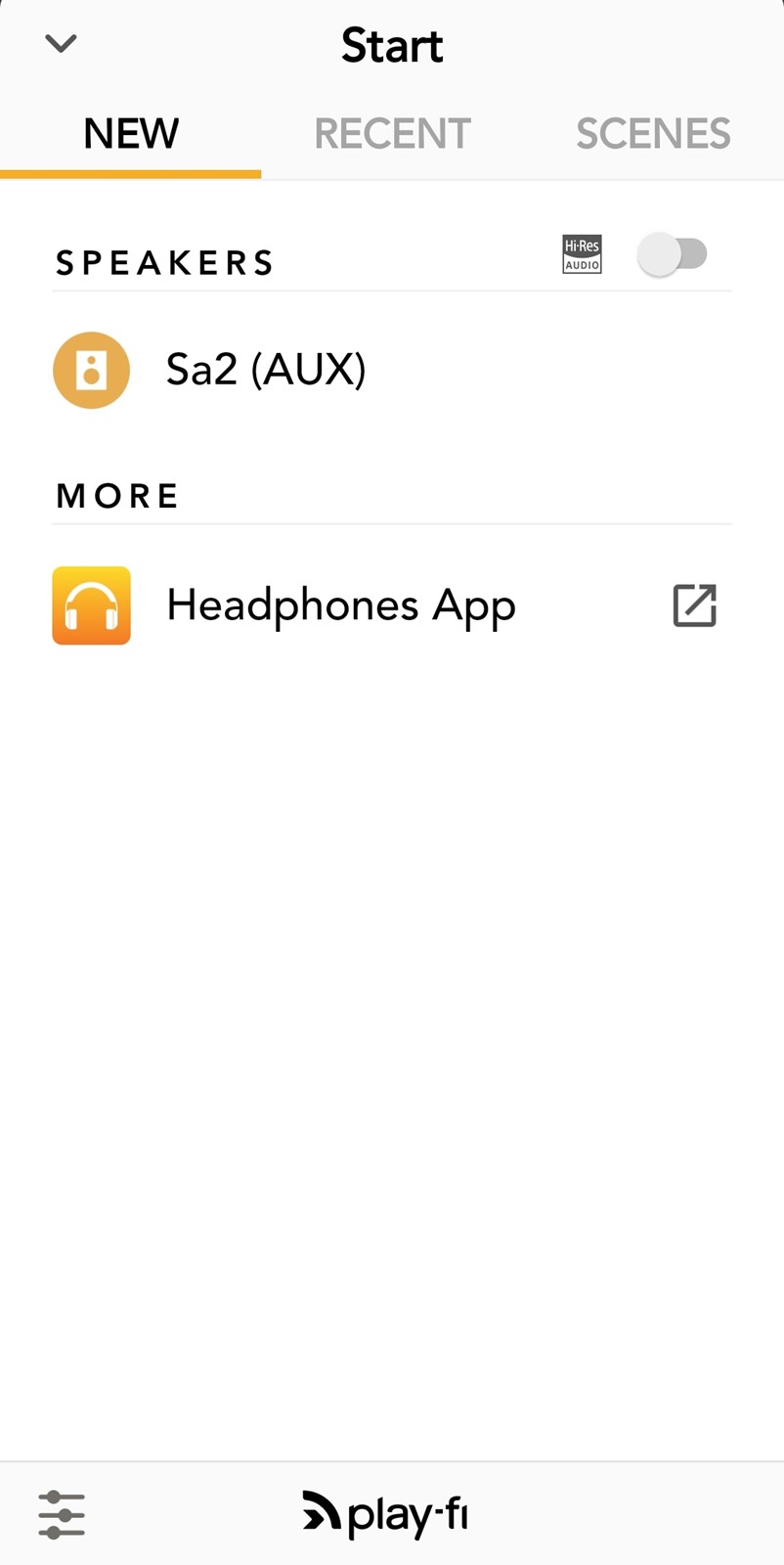Switch to the SCENES tab
Screen dimensions: 784x1565
point(653,134)
